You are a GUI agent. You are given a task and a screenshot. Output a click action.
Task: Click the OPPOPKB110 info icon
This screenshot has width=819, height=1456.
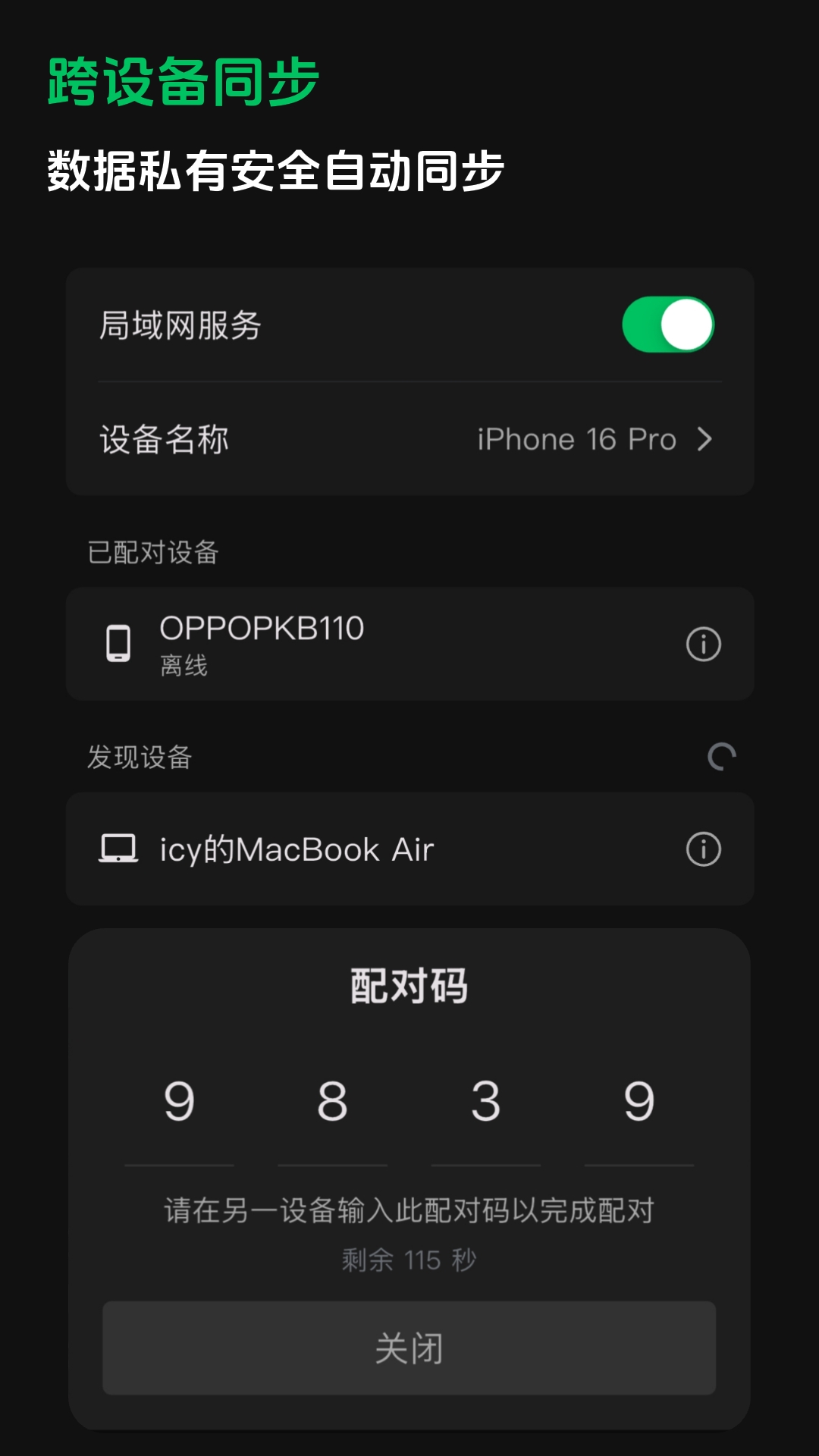[704, 643]
